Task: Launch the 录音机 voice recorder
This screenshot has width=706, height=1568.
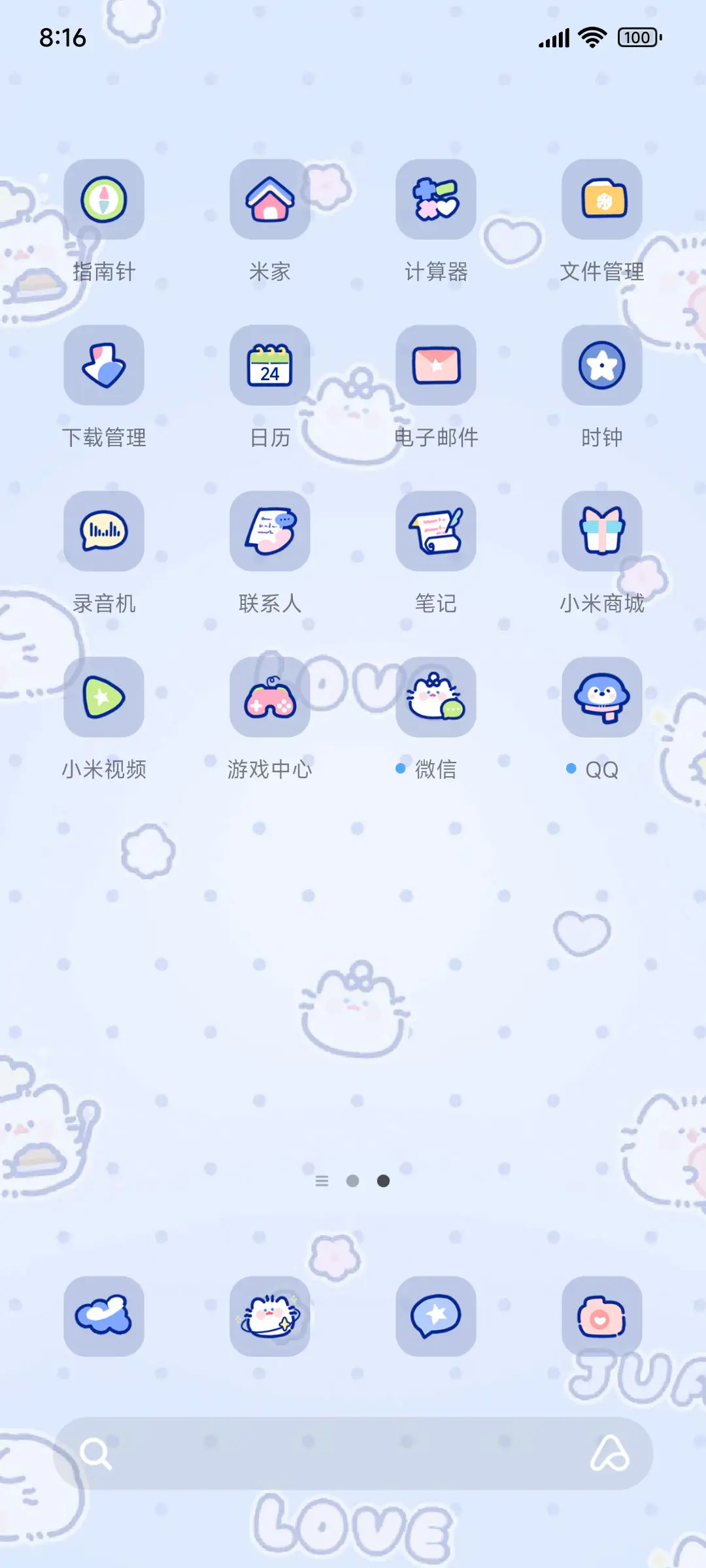Action: pyautogui.click(x=104, y=531)
